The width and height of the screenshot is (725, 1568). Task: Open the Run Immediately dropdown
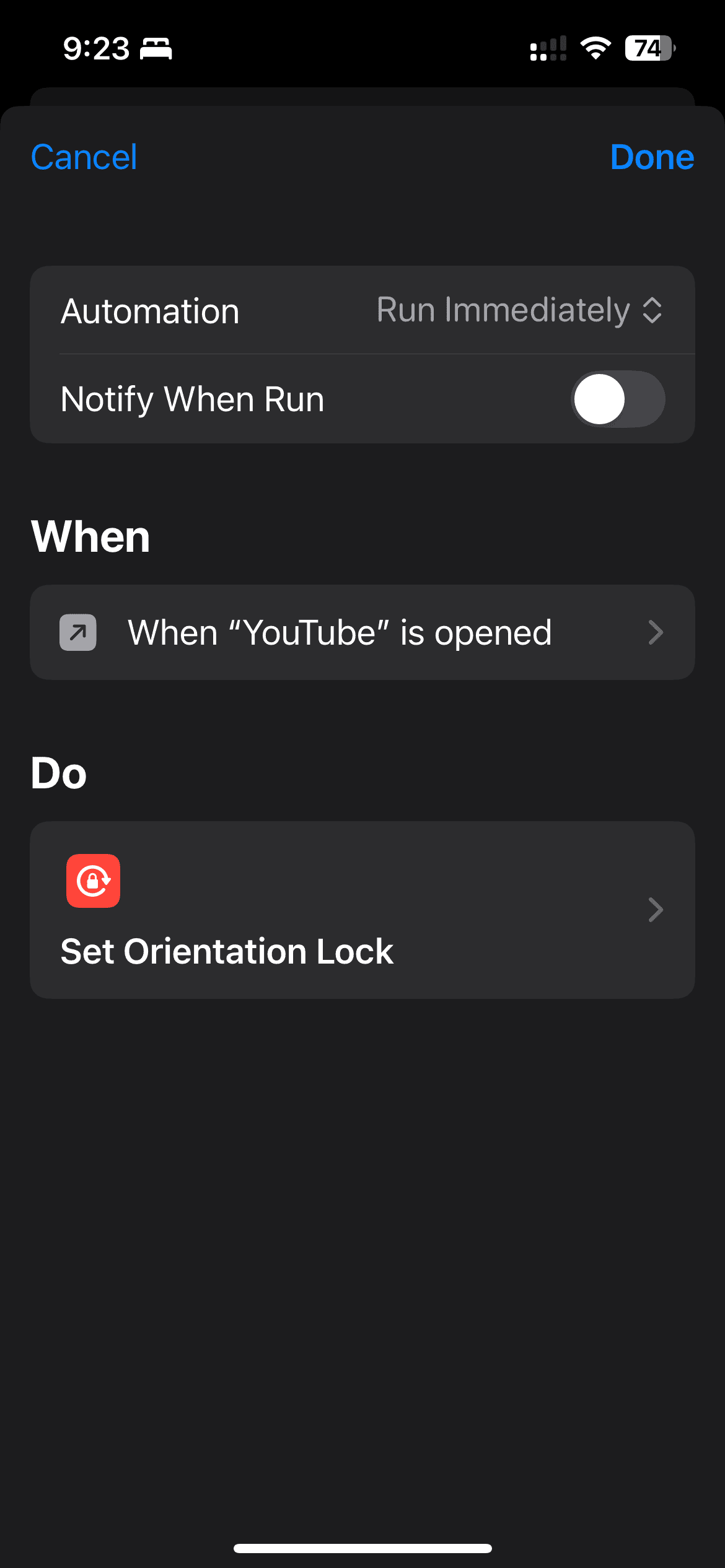tap(520, 310)
